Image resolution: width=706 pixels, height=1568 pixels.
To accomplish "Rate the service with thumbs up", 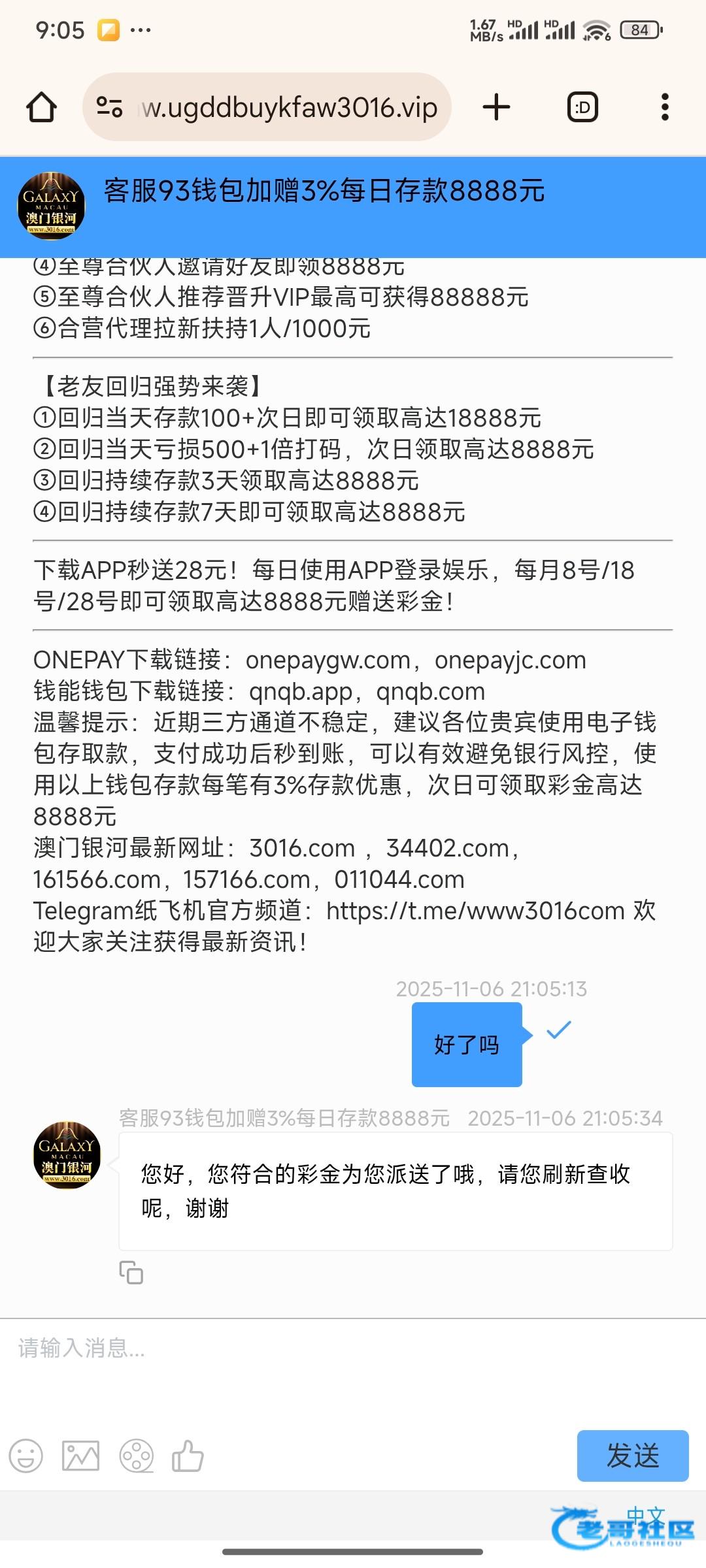I will [188, 1456].
